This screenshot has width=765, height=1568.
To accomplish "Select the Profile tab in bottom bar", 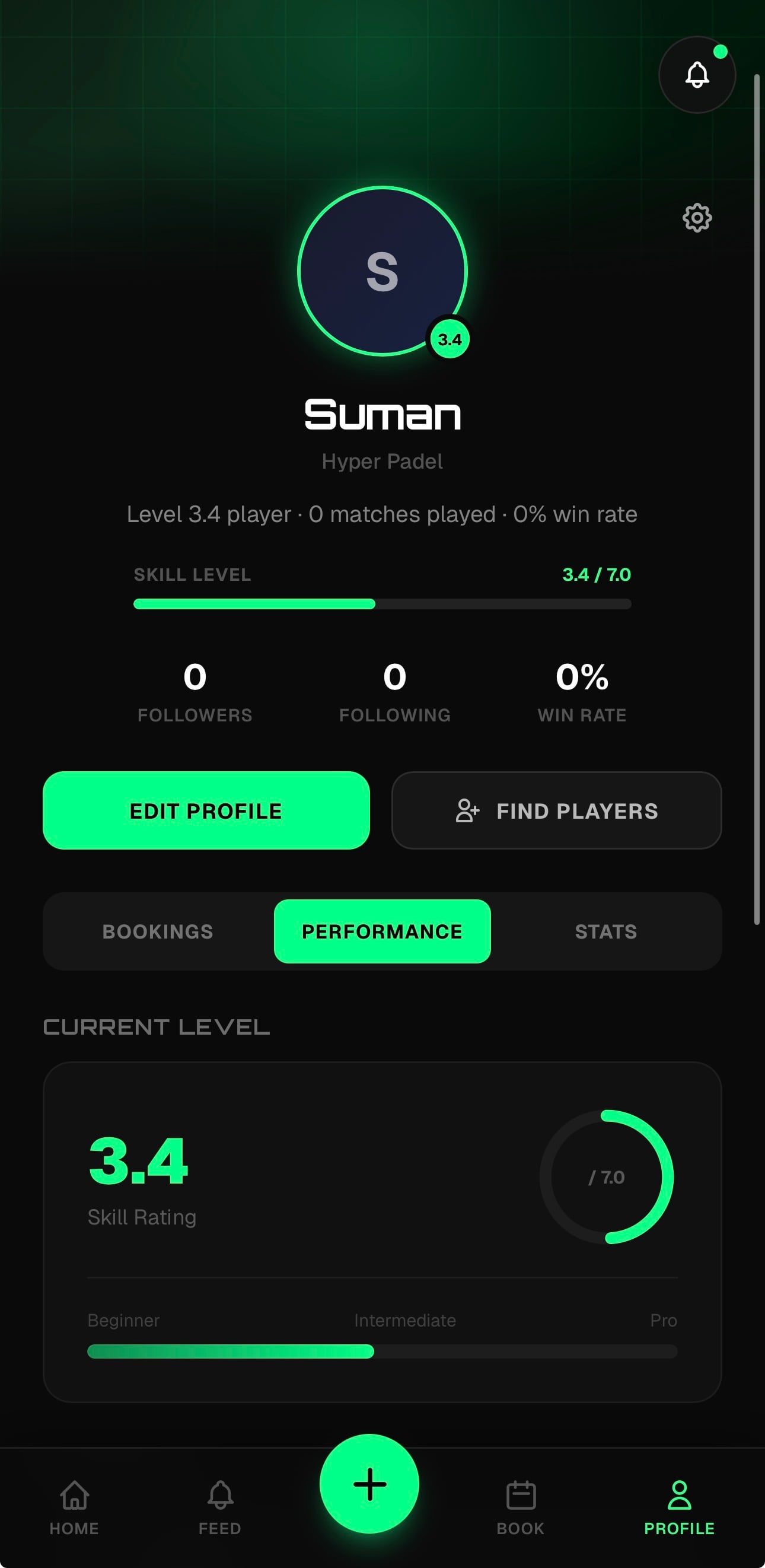I will [x=679, y=1507].
